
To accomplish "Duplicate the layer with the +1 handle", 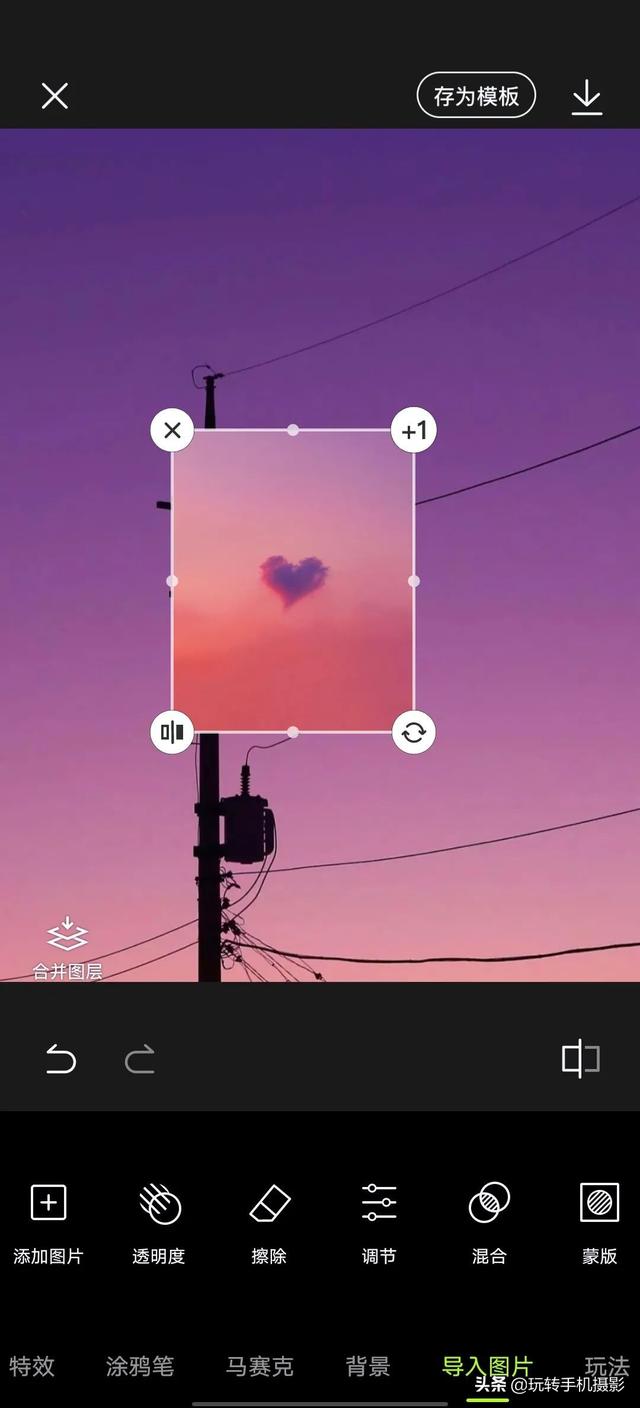I will [414, 431].
